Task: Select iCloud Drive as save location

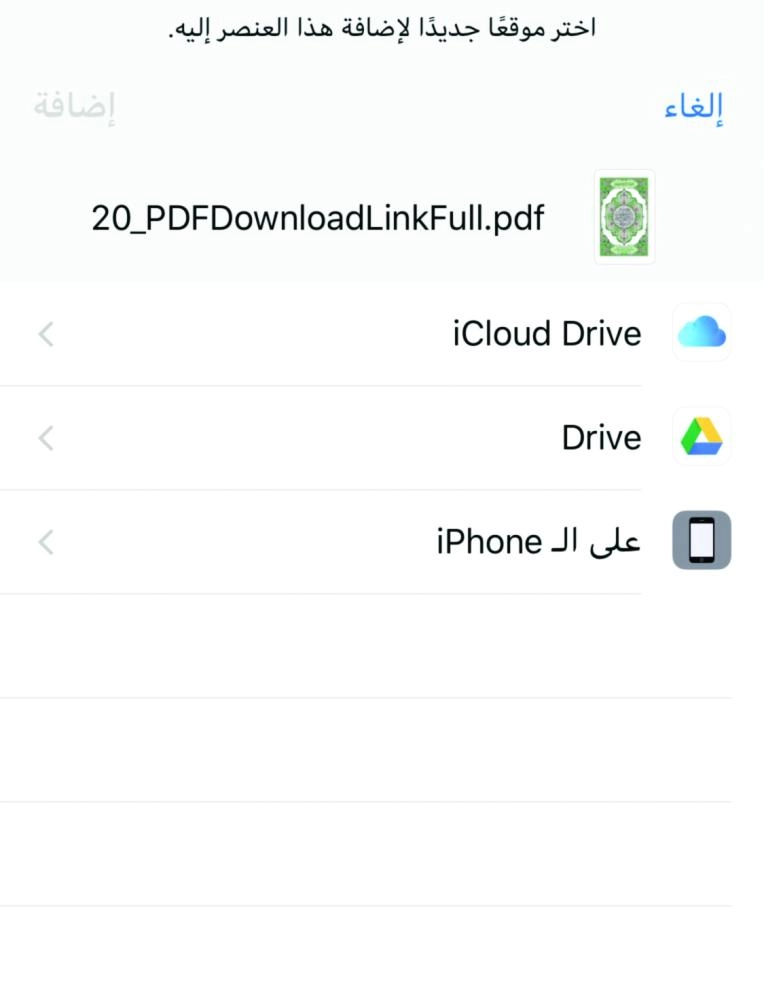Action: tap(548, 333)
